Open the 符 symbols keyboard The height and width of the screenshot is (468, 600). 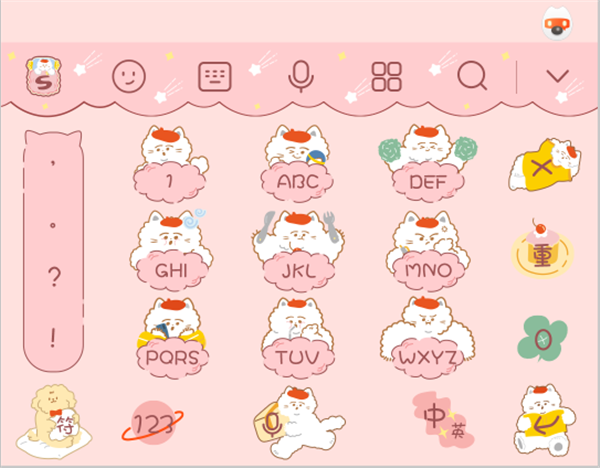click(48, 418)
